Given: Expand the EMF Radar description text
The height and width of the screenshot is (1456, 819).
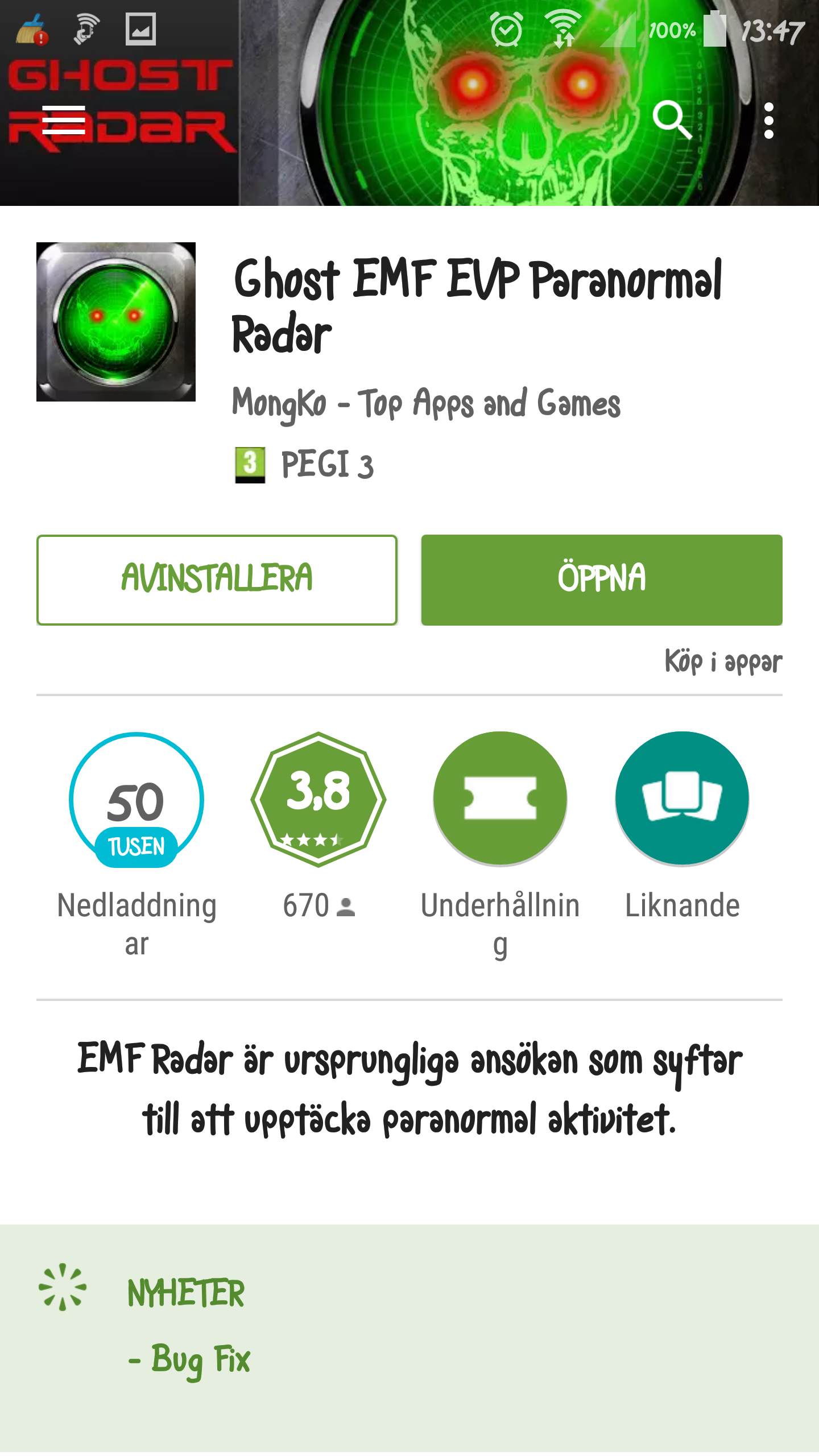Looking at the screenshot, I should 409,1089.
